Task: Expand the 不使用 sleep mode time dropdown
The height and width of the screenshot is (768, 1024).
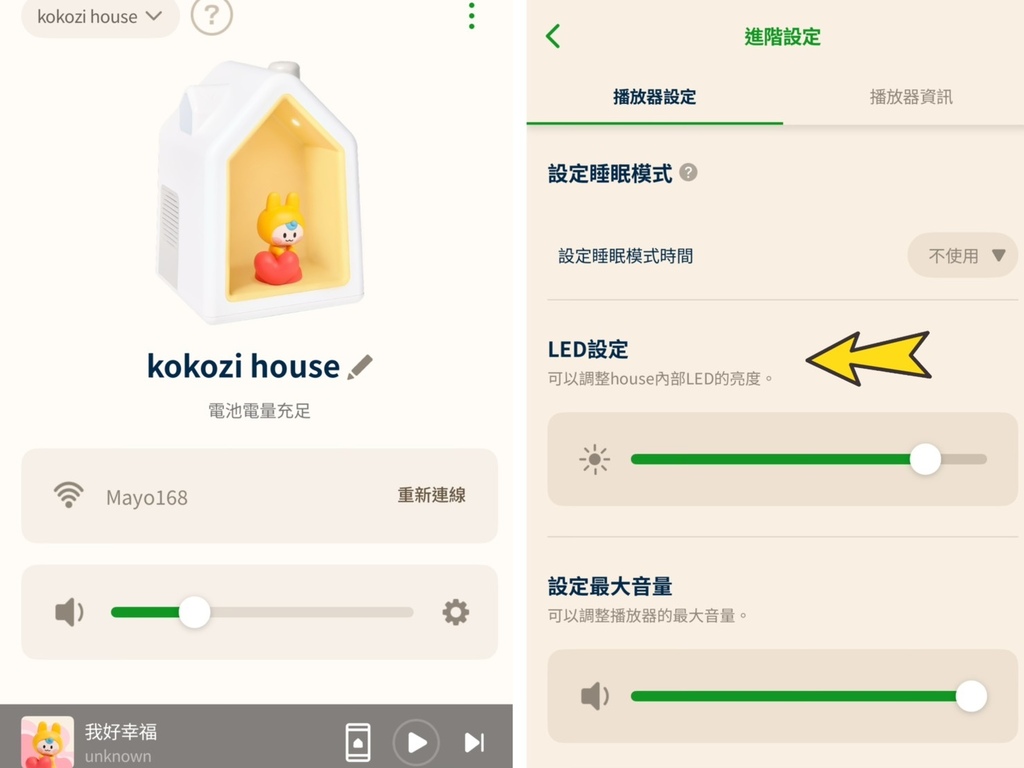Action: click(965, 256)
